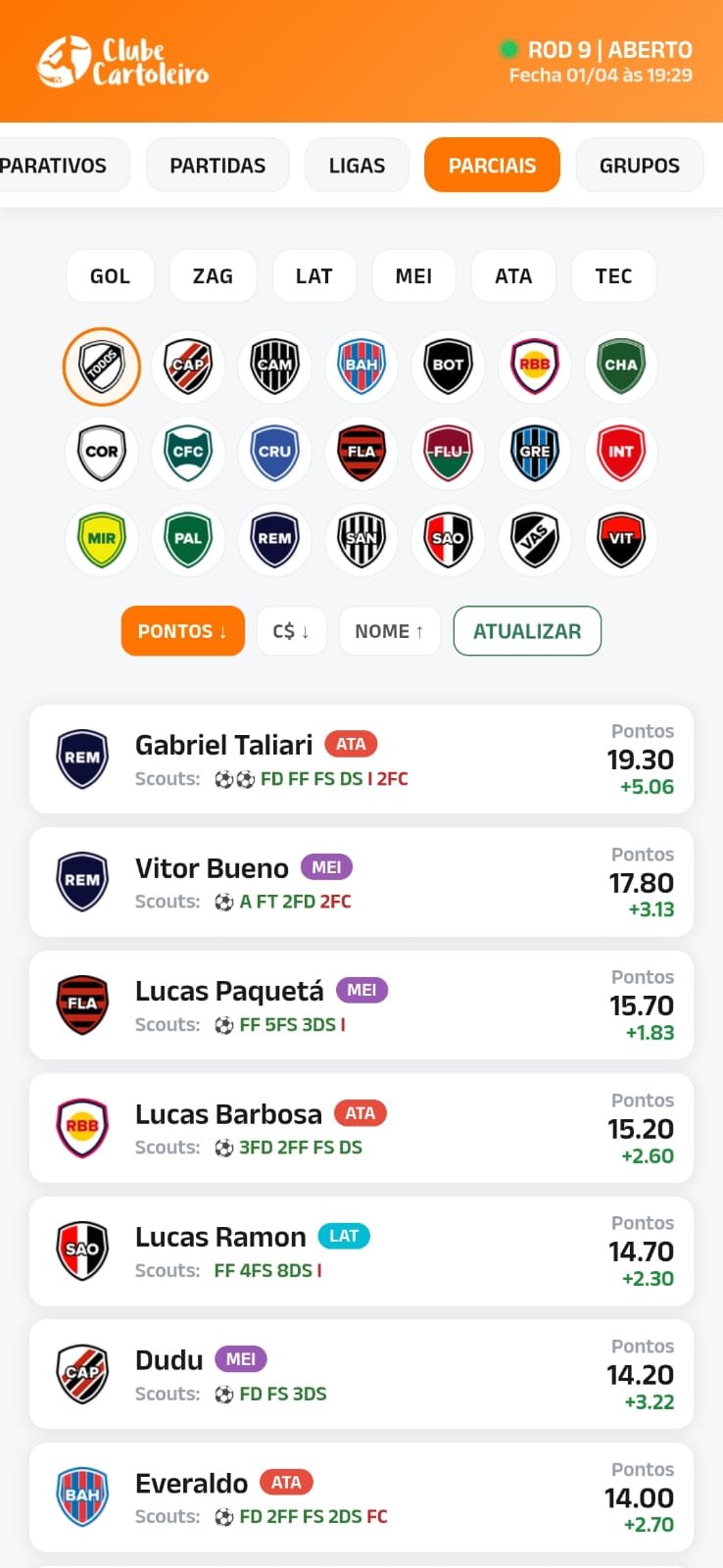Click the ROD 9 ABERTO status indicator

(x=601, y=50)
